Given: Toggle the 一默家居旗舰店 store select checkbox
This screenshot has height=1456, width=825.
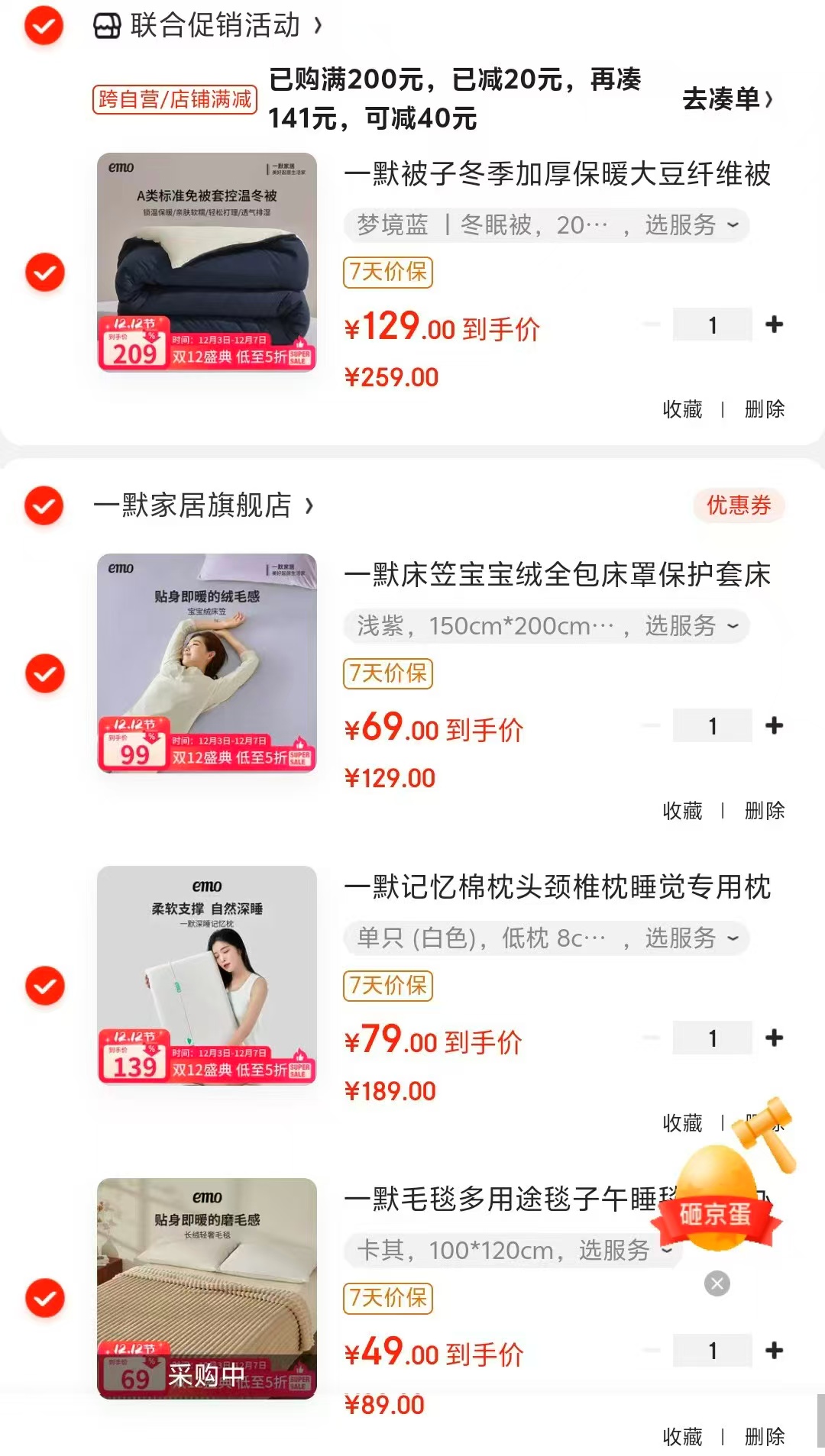Looking at the screenshot, I should point(44,505).
